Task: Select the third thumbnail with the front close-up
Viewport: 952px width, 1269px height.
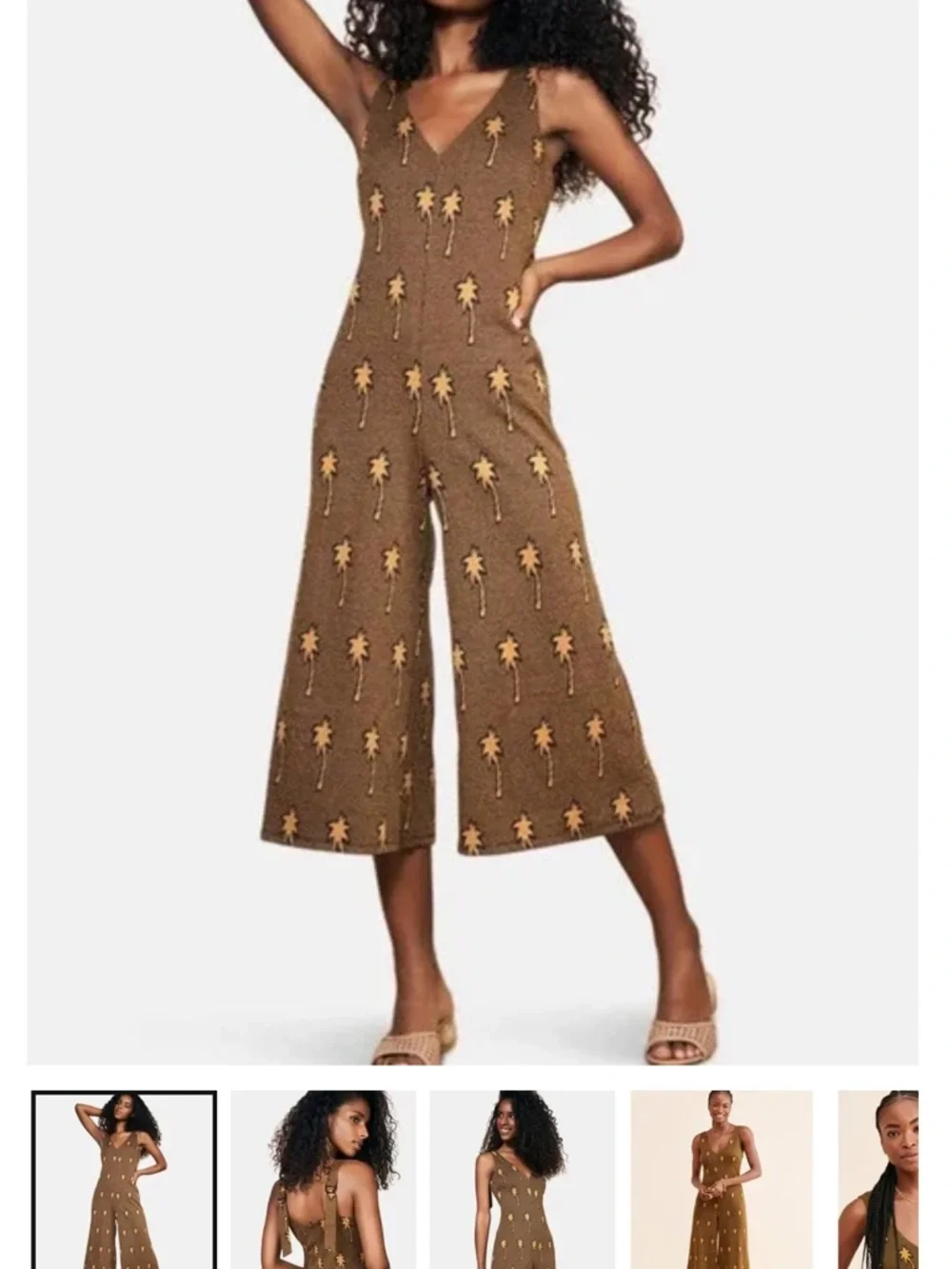Action: tap(522, 1180)
